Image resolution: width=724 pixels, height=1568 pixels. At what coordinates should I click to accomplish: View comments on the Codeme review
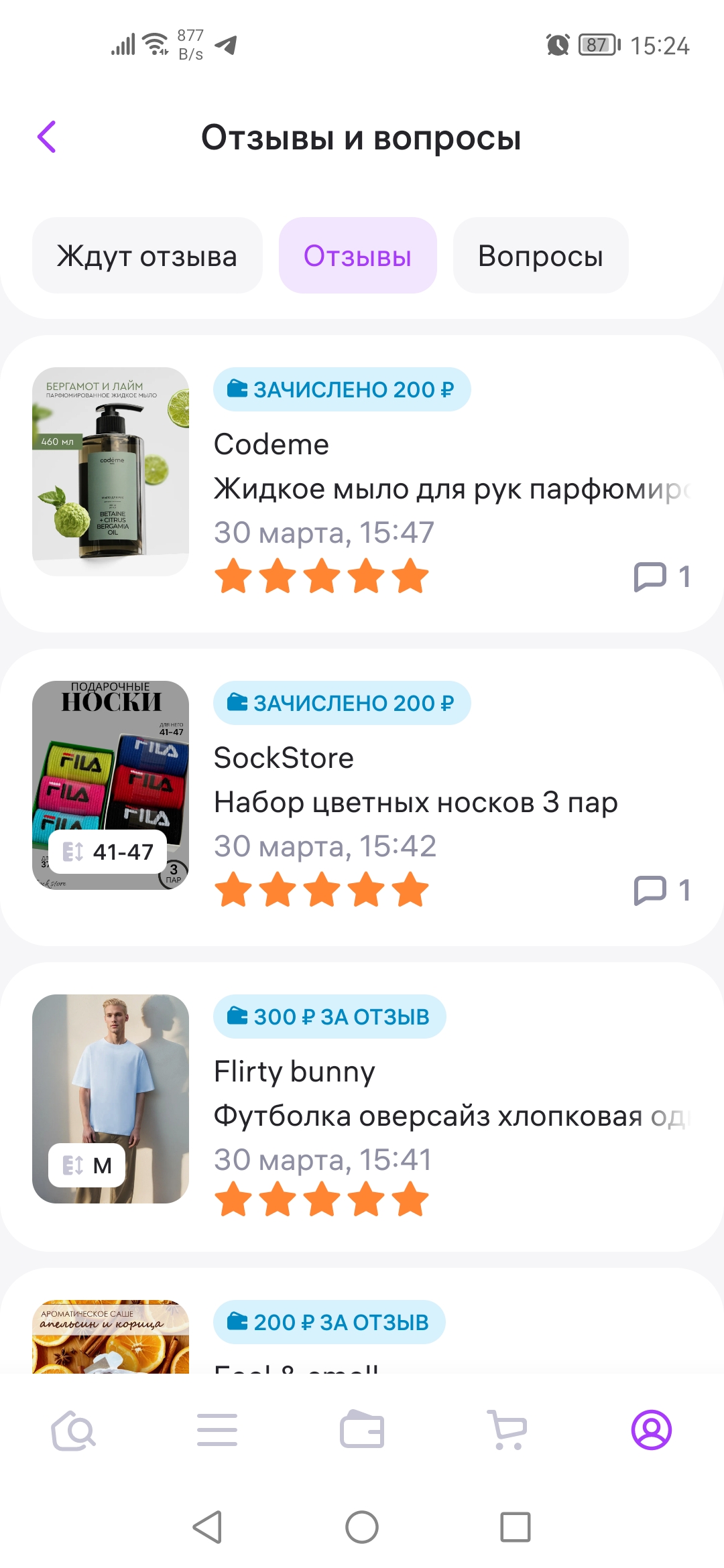pyautogui.click(x=662, y=577)
